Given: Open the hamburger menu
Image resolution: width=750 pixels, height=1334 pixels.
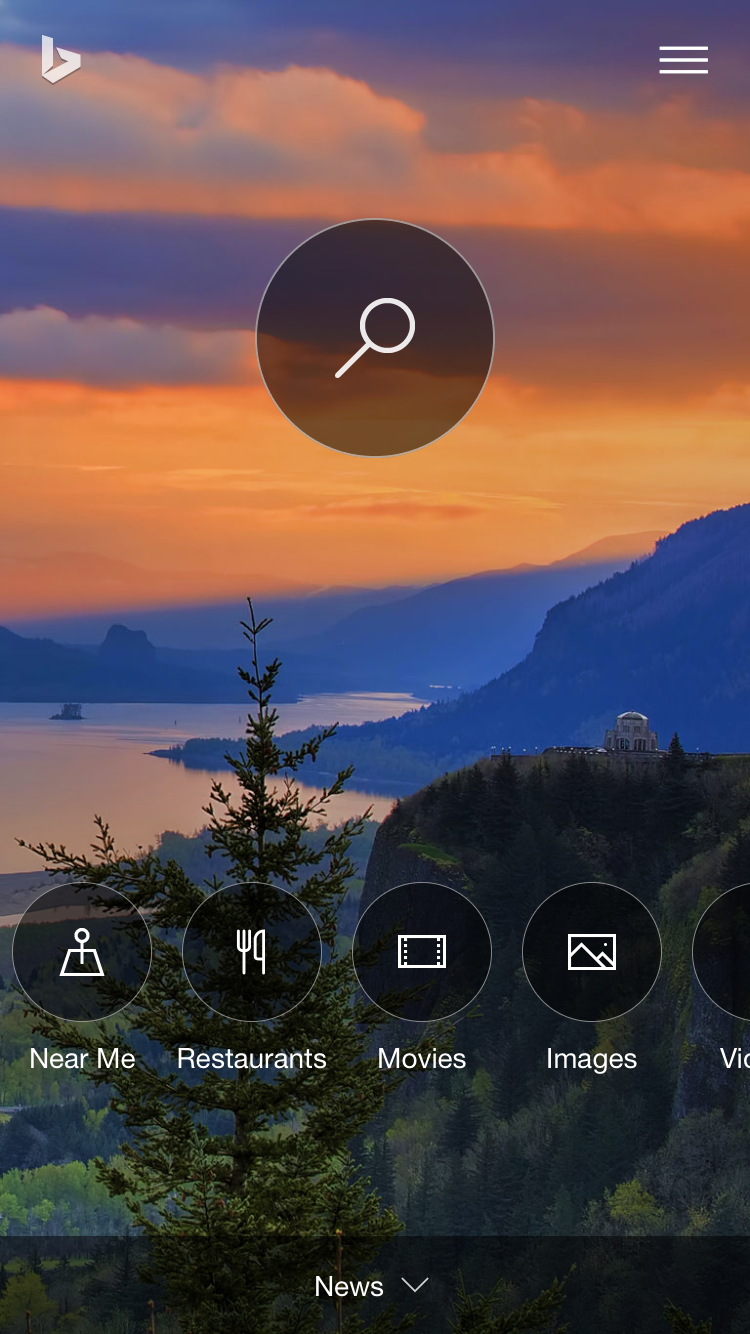Looking at the screenshot, I should click(683, 60).
